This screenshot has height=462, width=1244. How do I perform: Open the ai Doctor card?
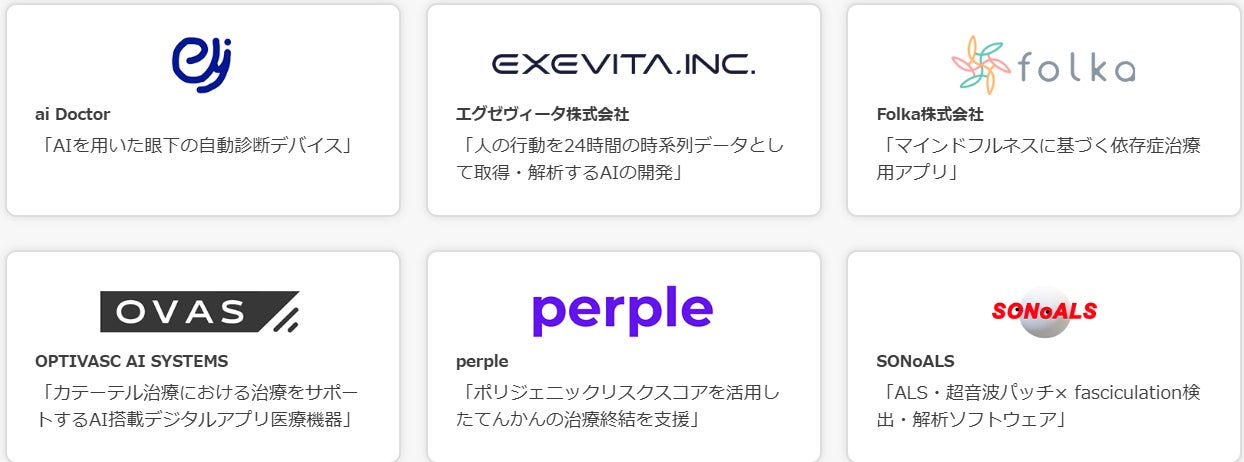[x=203, y=110]
